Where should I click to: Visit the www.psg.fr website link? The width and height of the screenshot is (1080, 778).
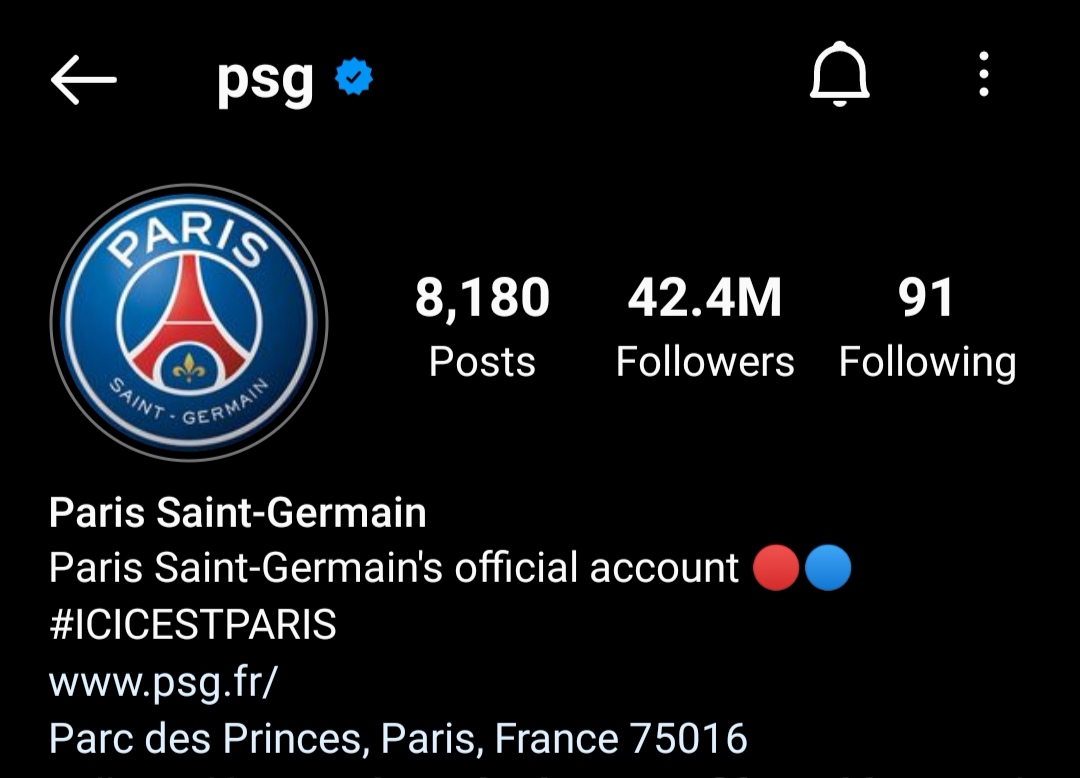pyautogui.click(x=163, y=682)
